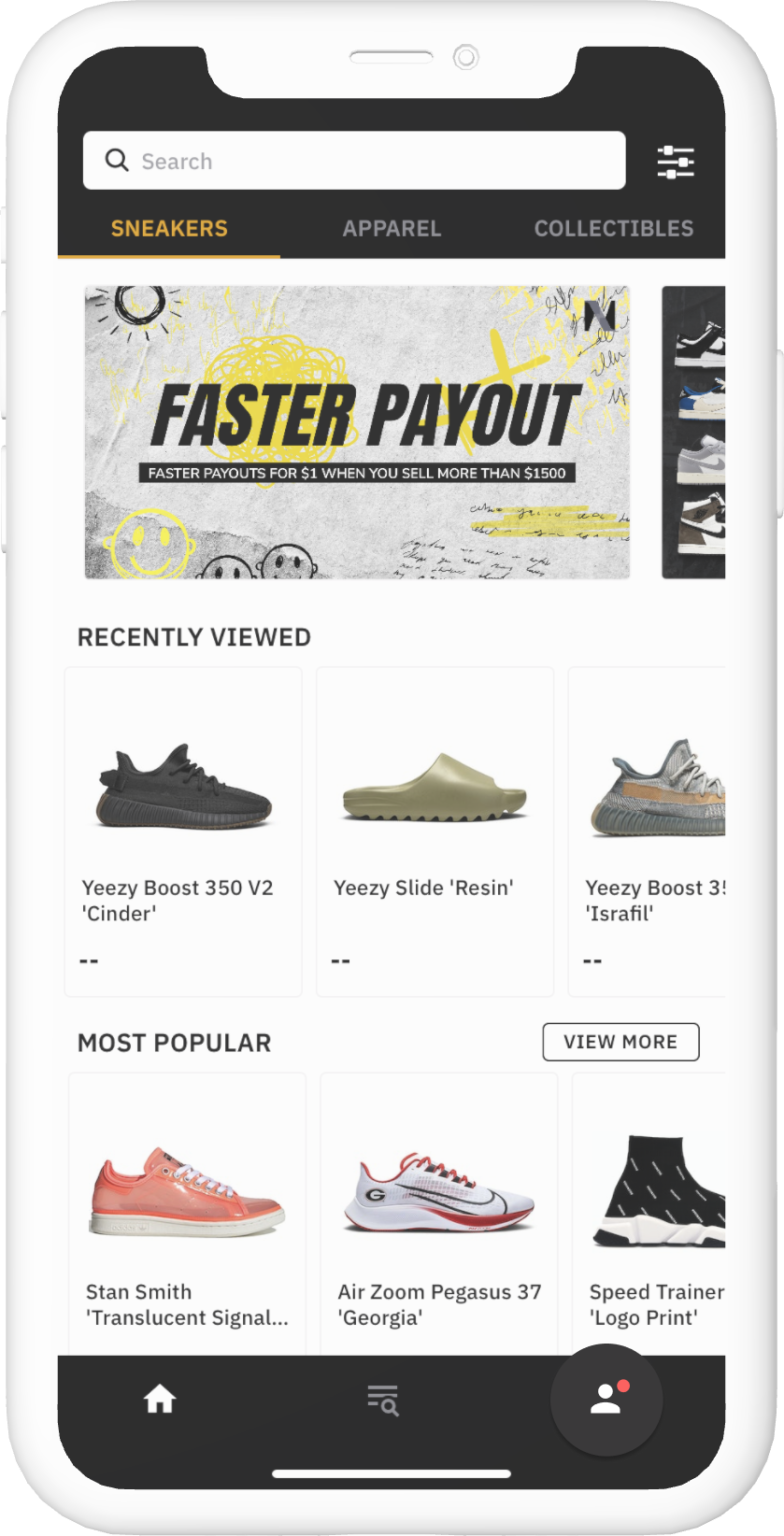Tap the Search field

(x=354, y=161)
